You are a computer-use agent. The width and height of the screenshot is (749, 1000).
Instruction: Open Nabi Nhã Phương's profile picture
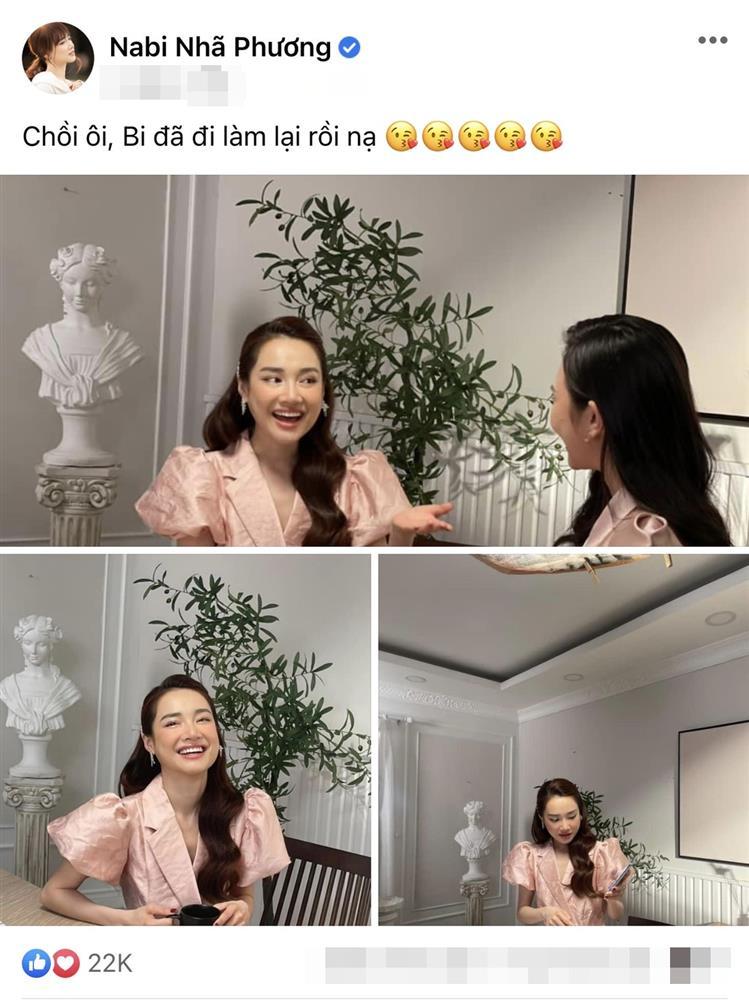57,58
